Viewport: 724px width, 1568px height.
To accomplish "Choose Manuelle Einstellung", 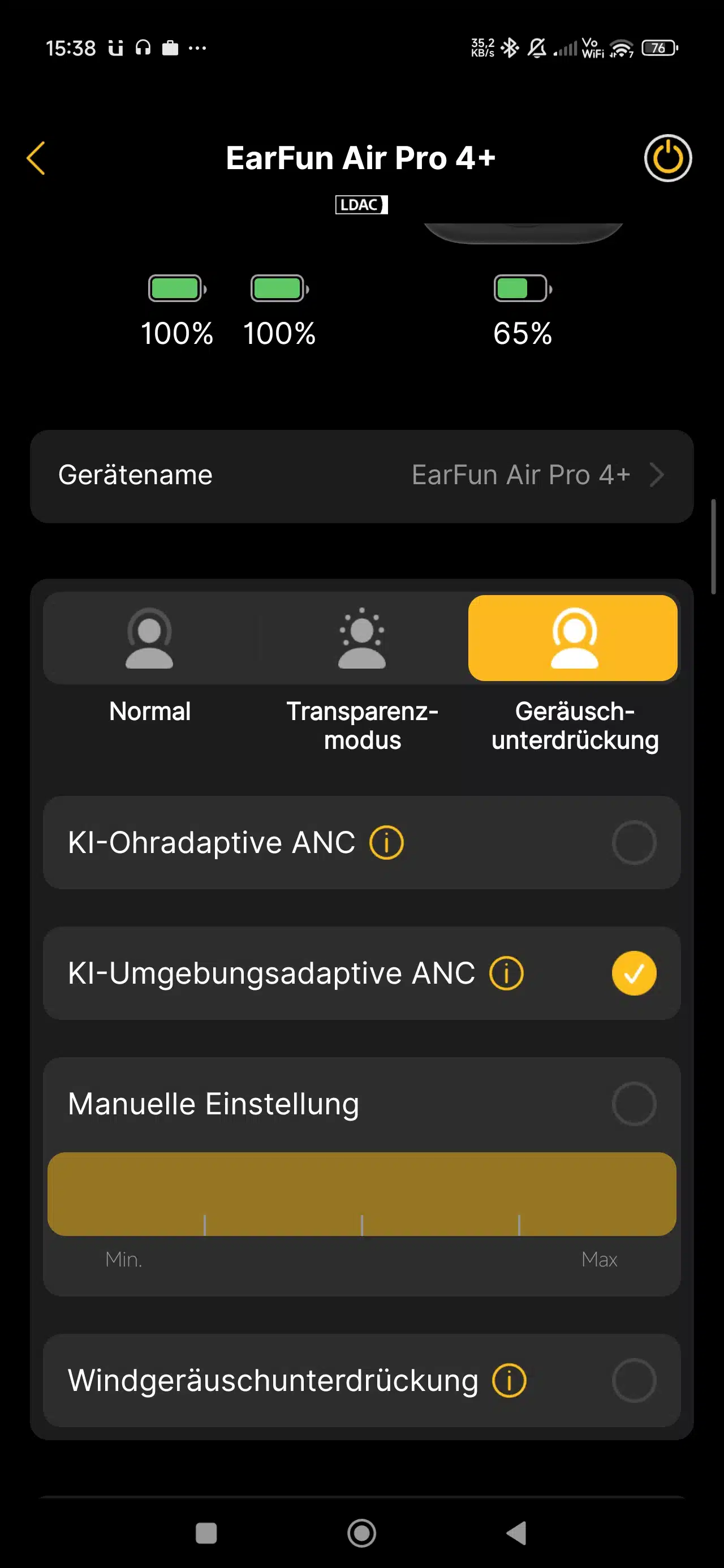I will 633,1103.
